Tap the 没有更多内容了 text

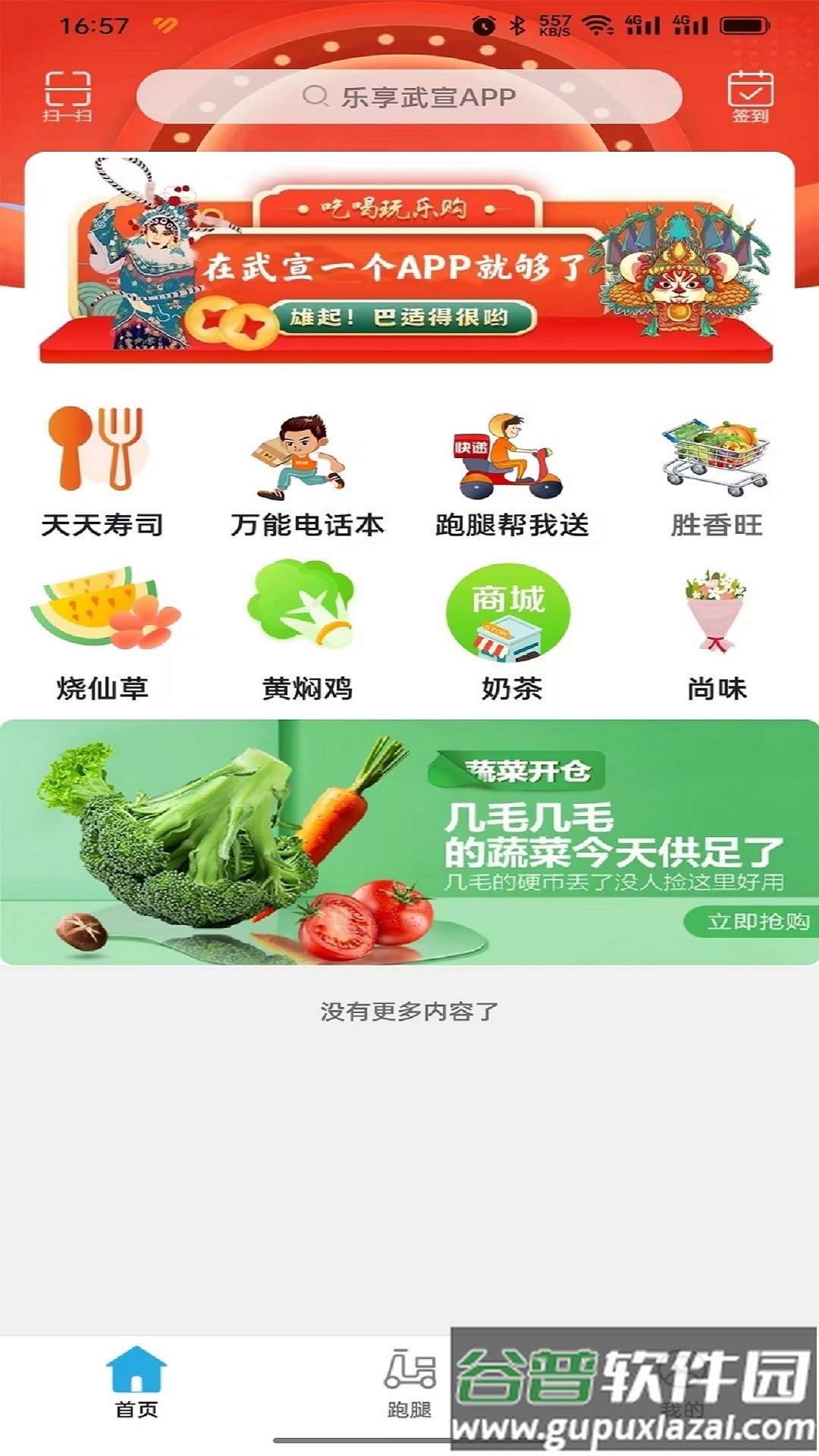coord(409,1009)
